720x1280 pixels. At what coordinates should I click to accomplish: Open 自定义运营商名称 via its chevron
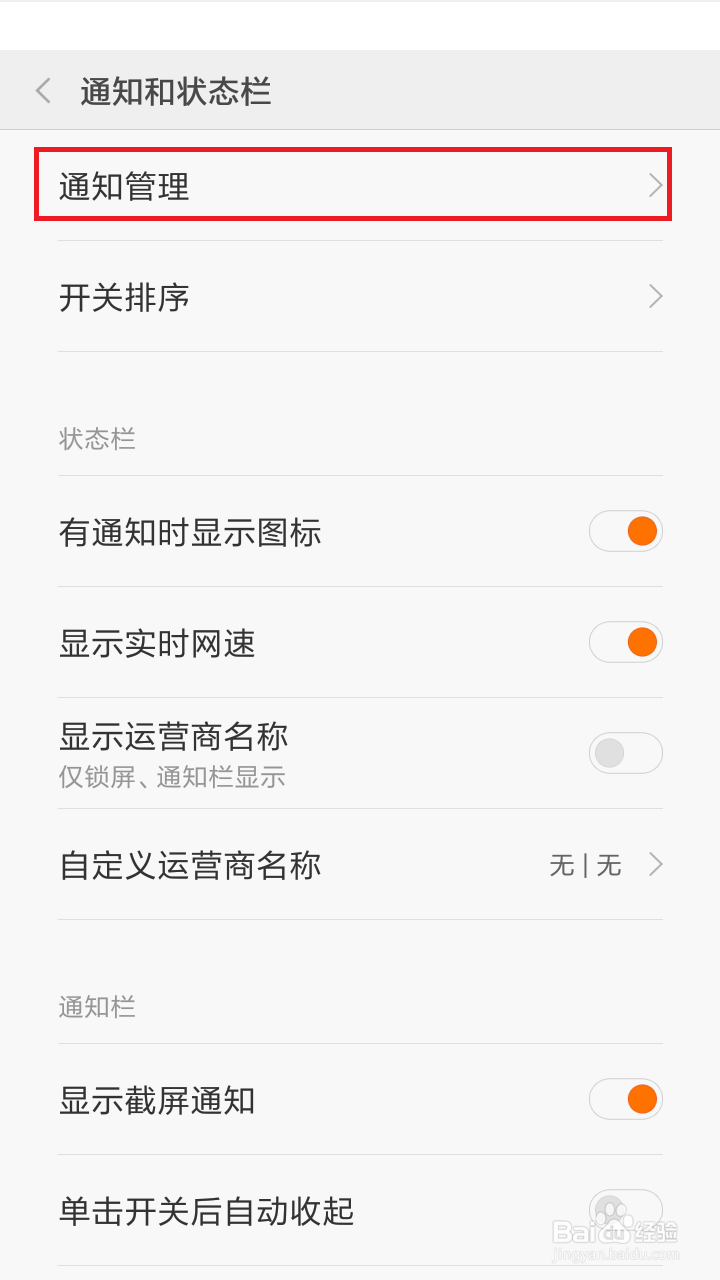point(656,864)
